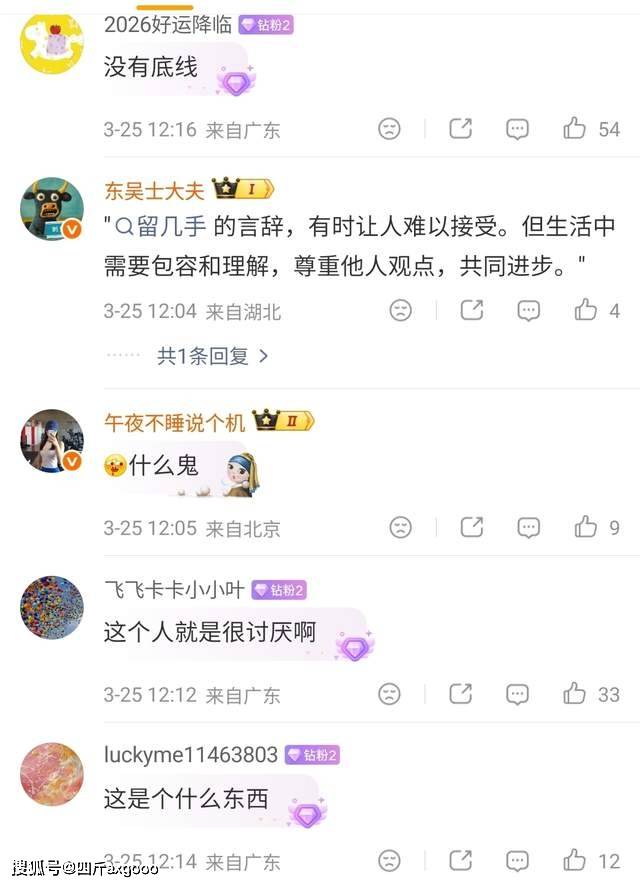Reply to 飞飞卡卡小小叶's comment
This screenshot has height=885, width=640.
tap(517, 693)
